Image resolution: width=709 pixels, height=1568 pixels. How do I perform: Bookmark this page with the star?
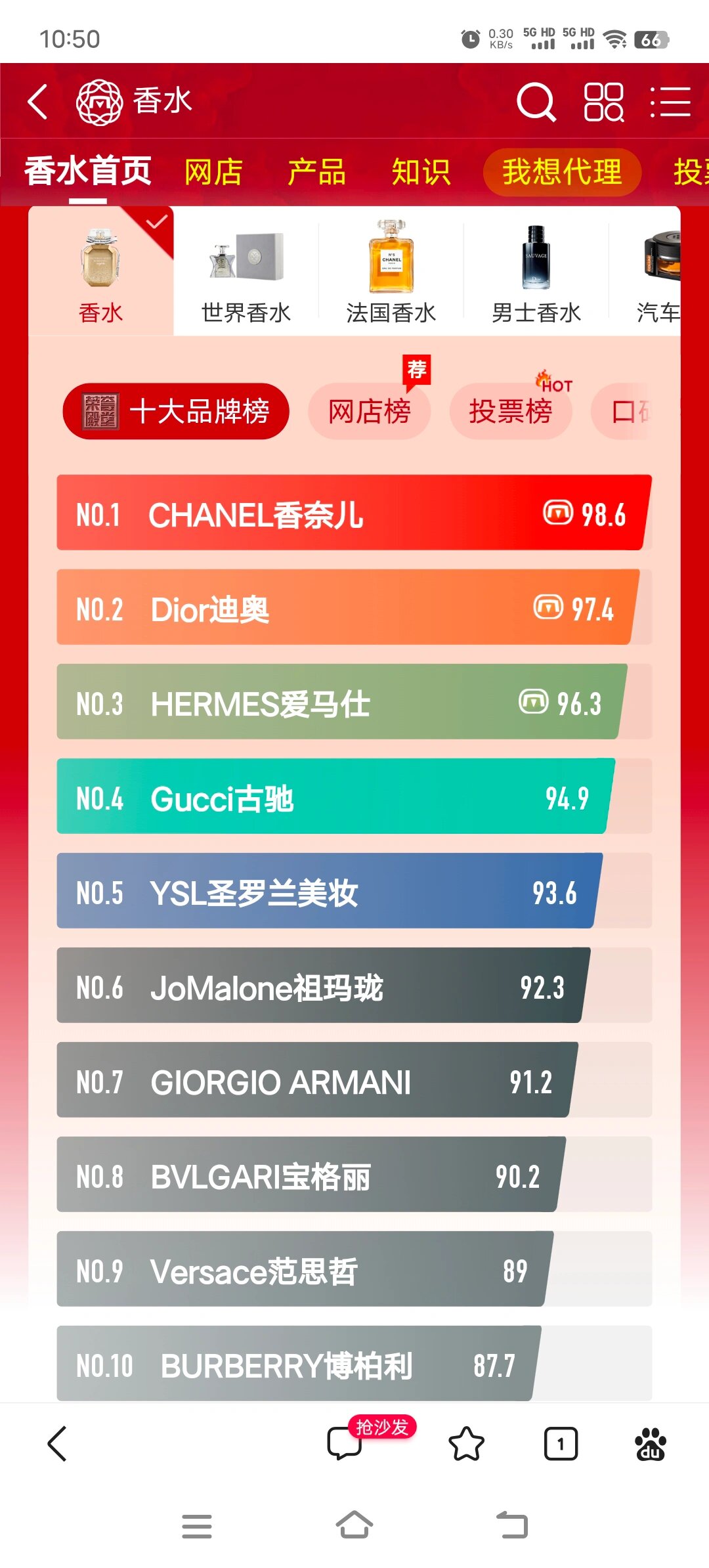click(x=466, y=1444)
